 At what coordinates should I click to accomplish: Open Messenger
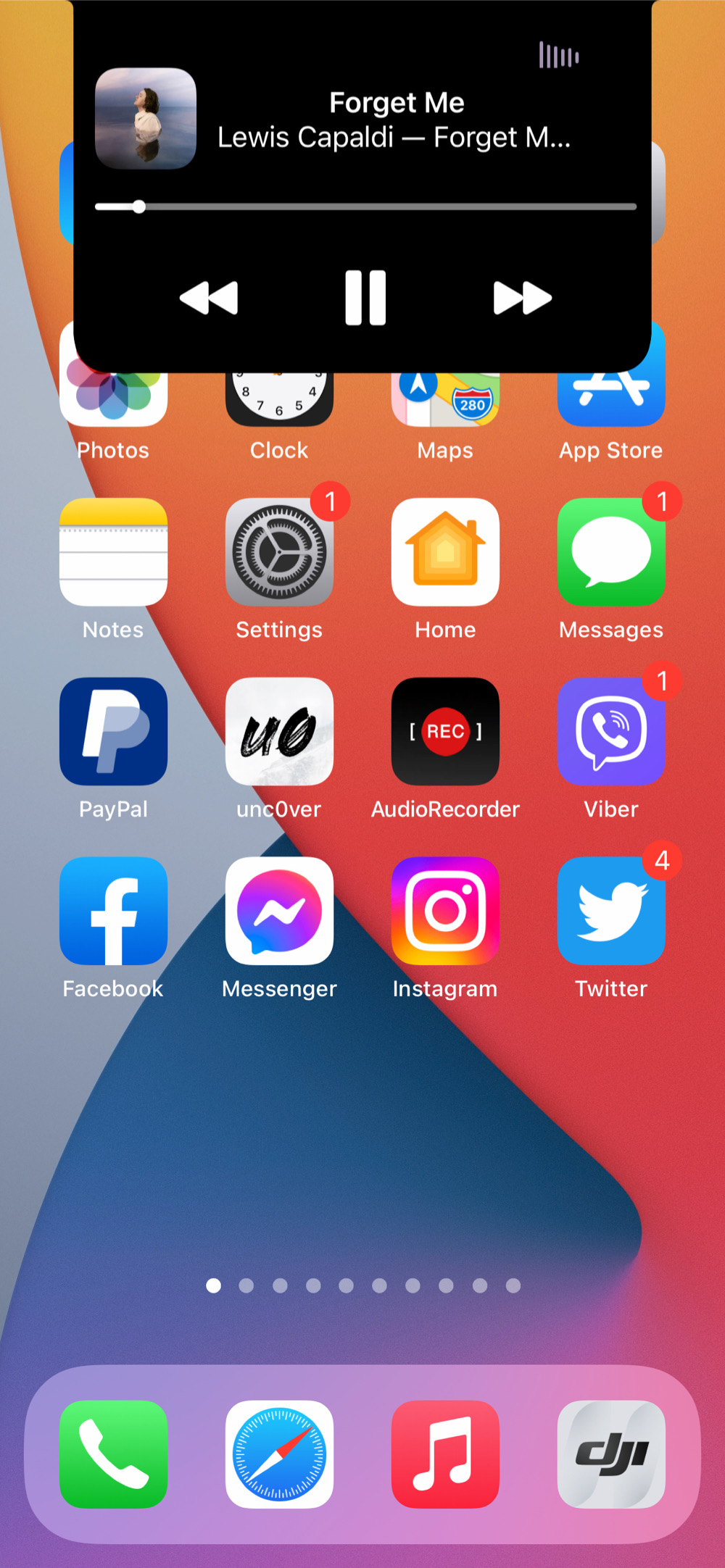click(279, 911)
